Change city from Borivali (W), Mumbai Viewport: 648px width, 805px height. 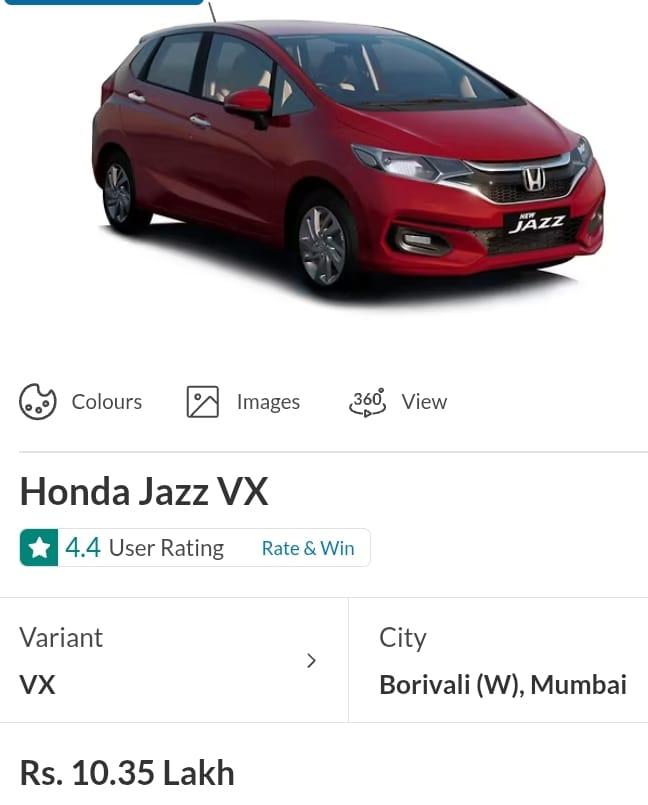click(x=502, y=661)
